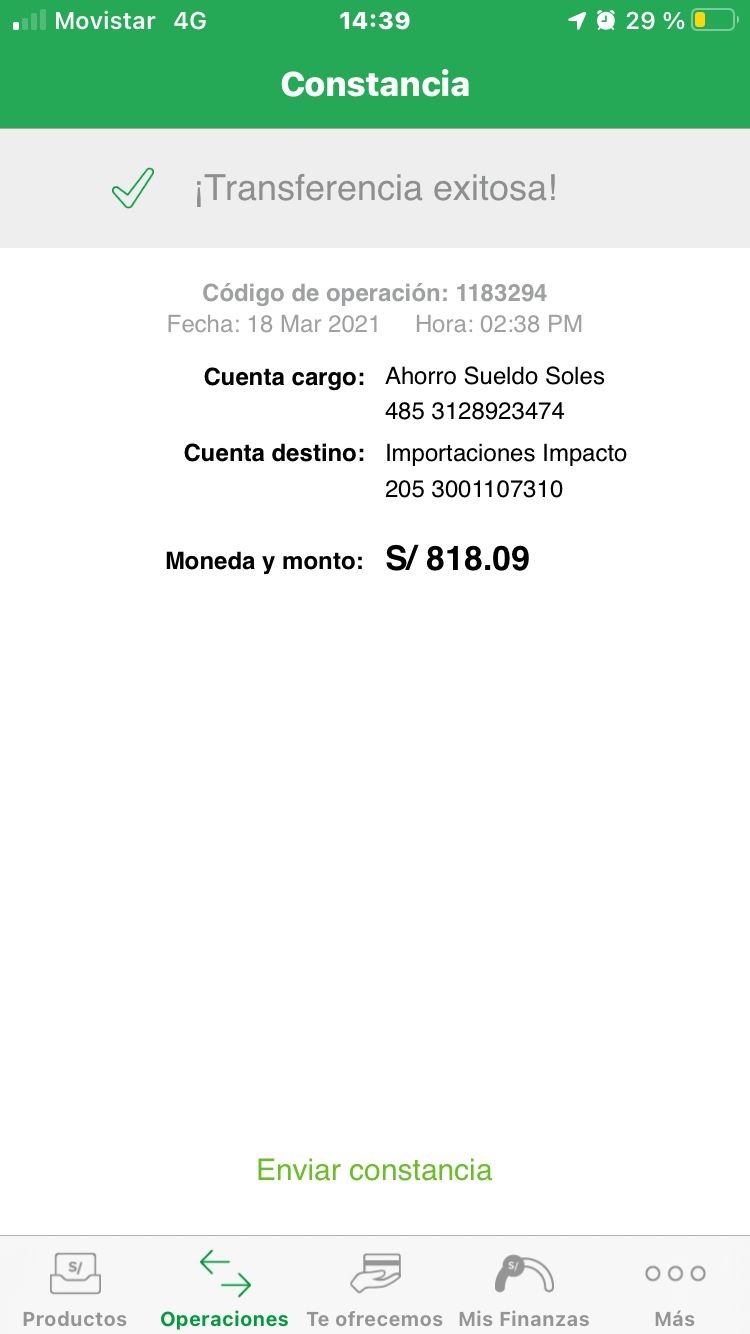Go to the Te ofrecemos tab

point(374,1288)
